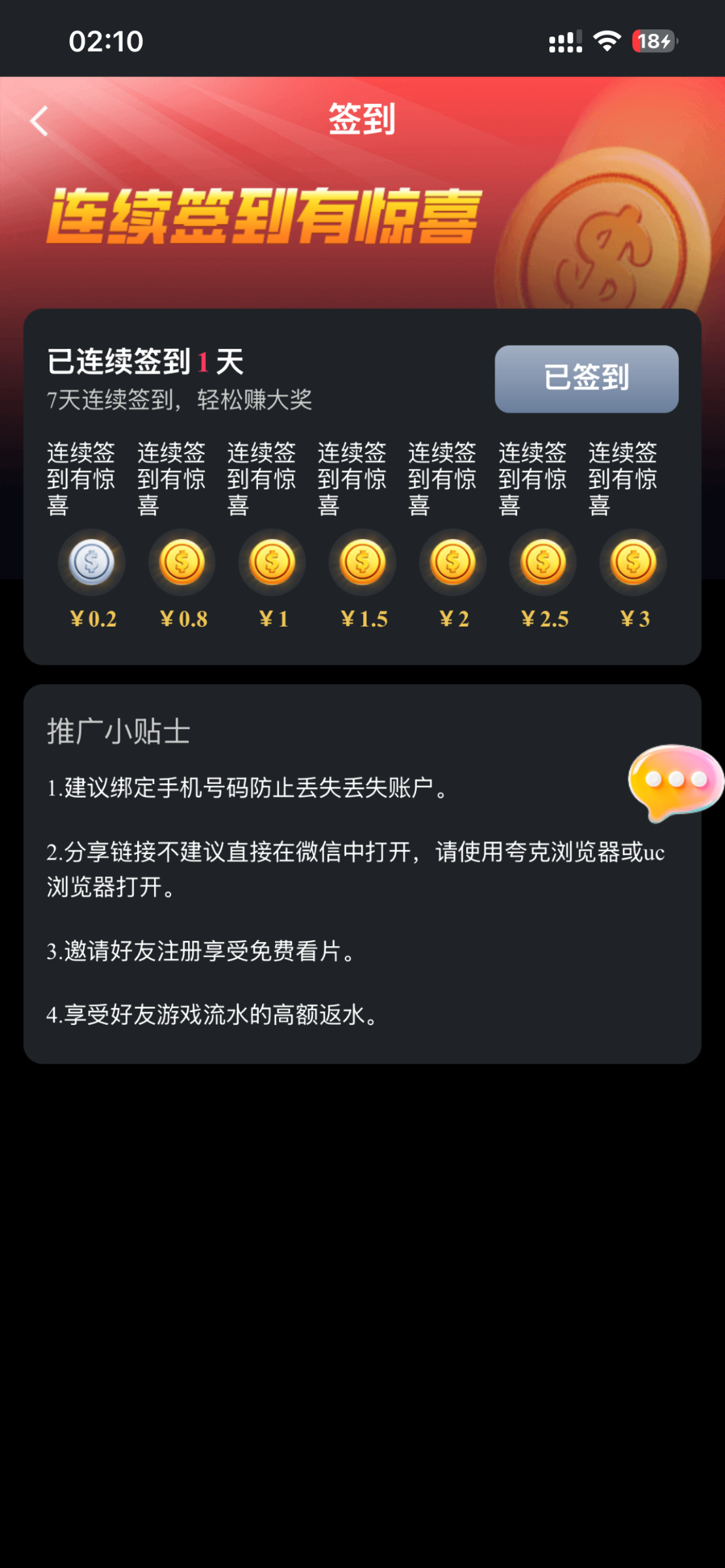Go back from the 签到 page
725x1568 pixels.
[39, 121]
